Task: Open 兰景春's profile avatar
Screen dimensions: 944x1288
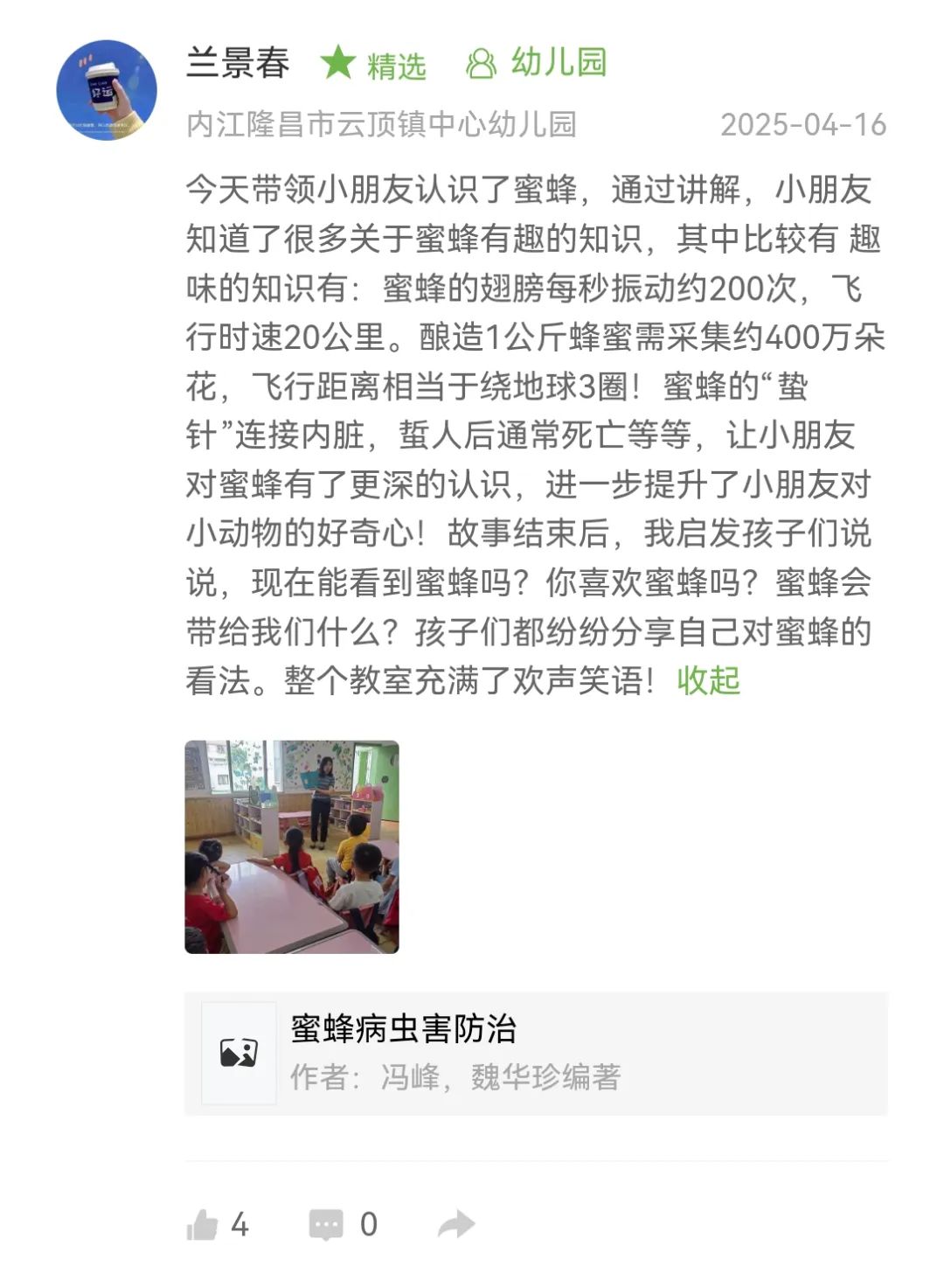Action: (107, 89)
